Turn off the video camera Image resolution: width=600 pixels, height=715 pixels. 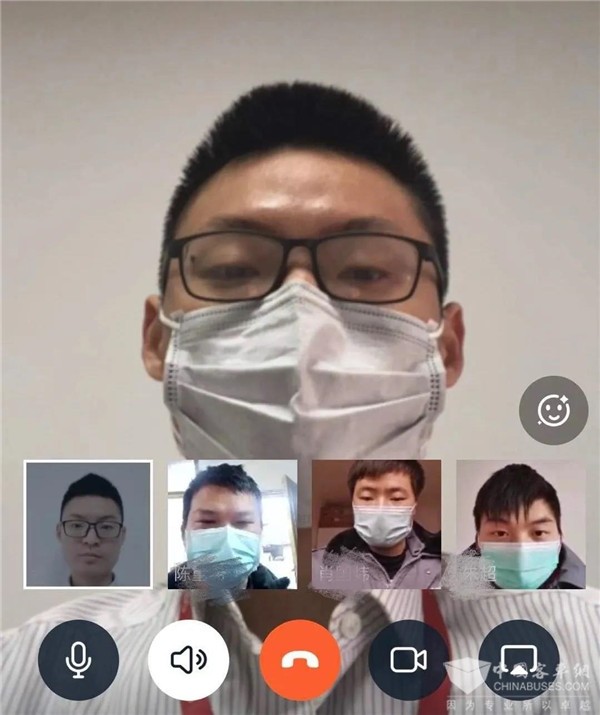[409, 660]
